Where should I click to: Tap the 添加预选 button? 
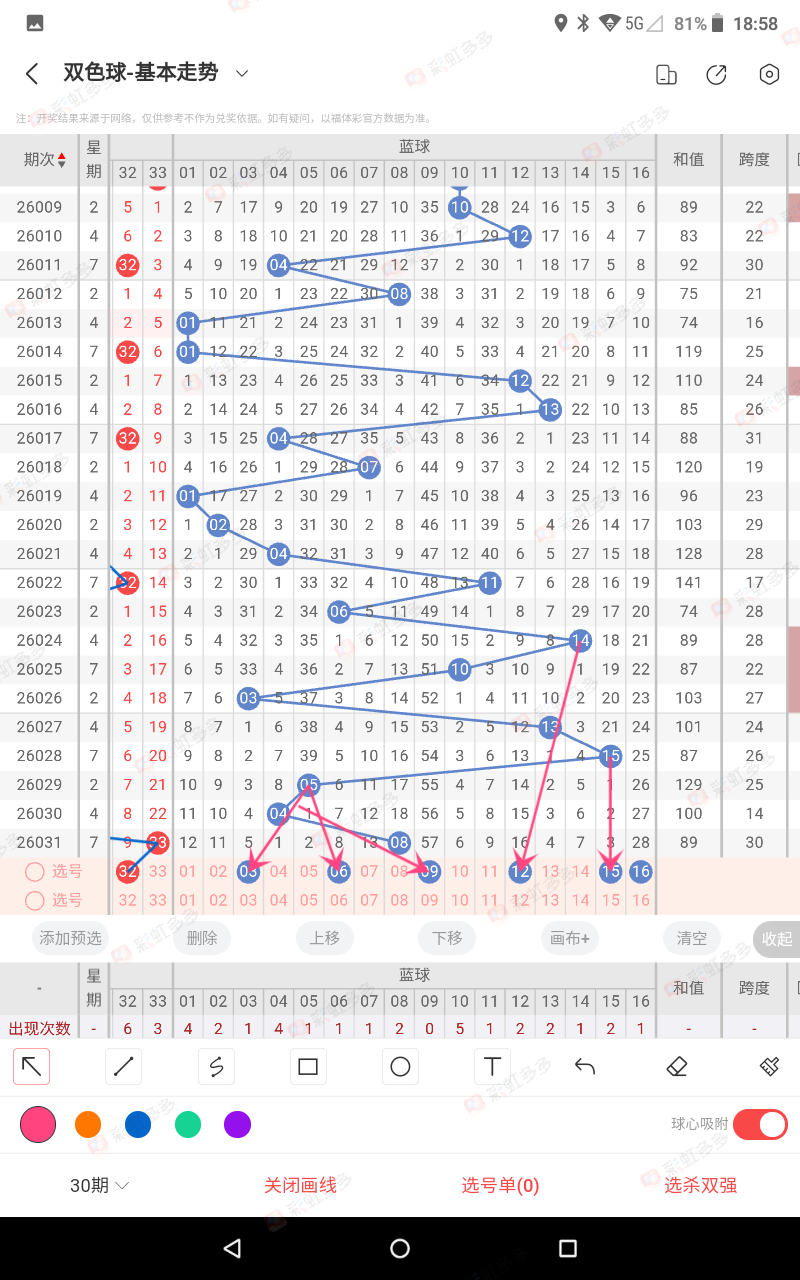[x=71, y=938]
